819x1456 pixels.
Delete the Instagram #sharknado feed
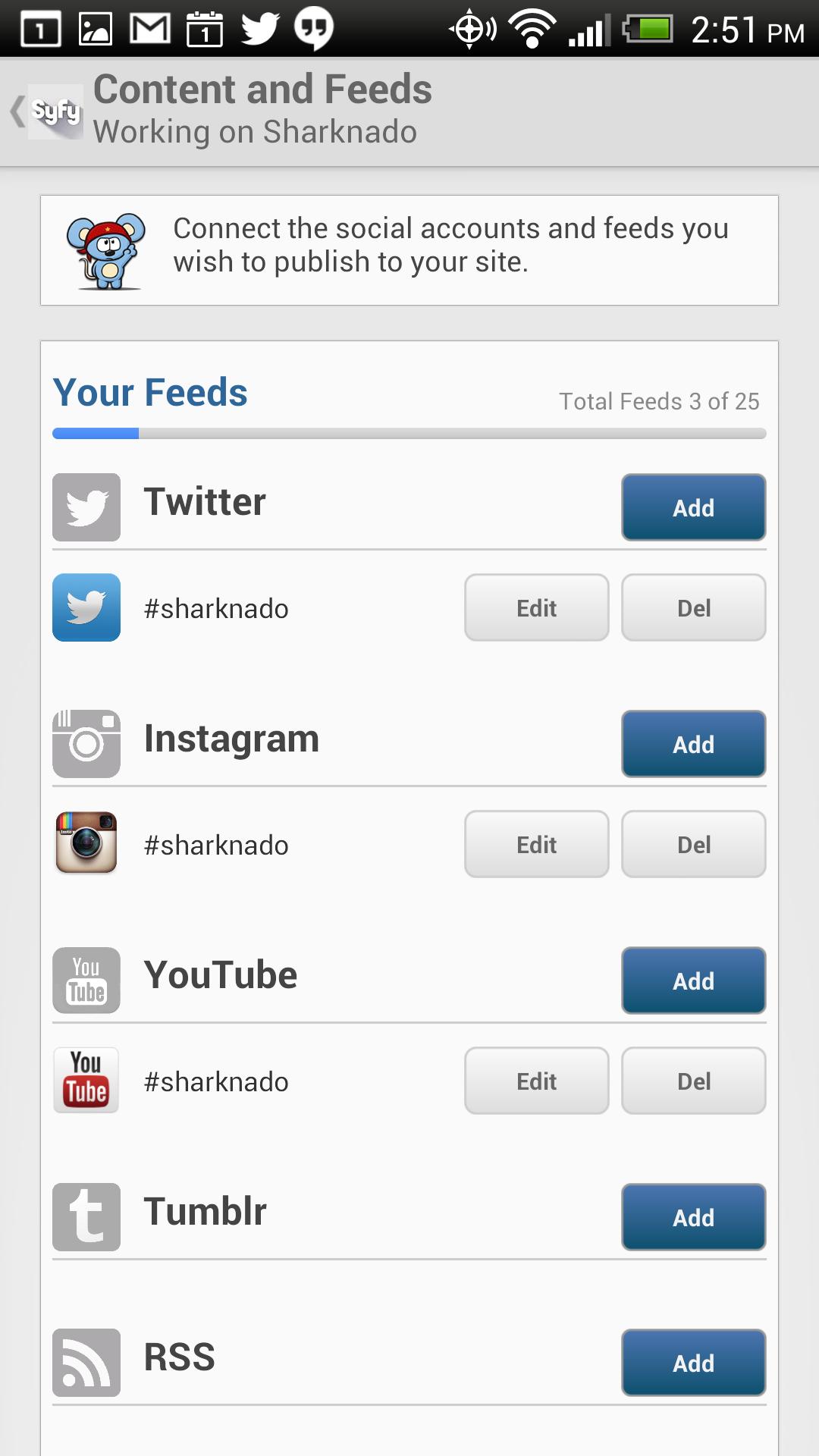(x=693, y=844)
